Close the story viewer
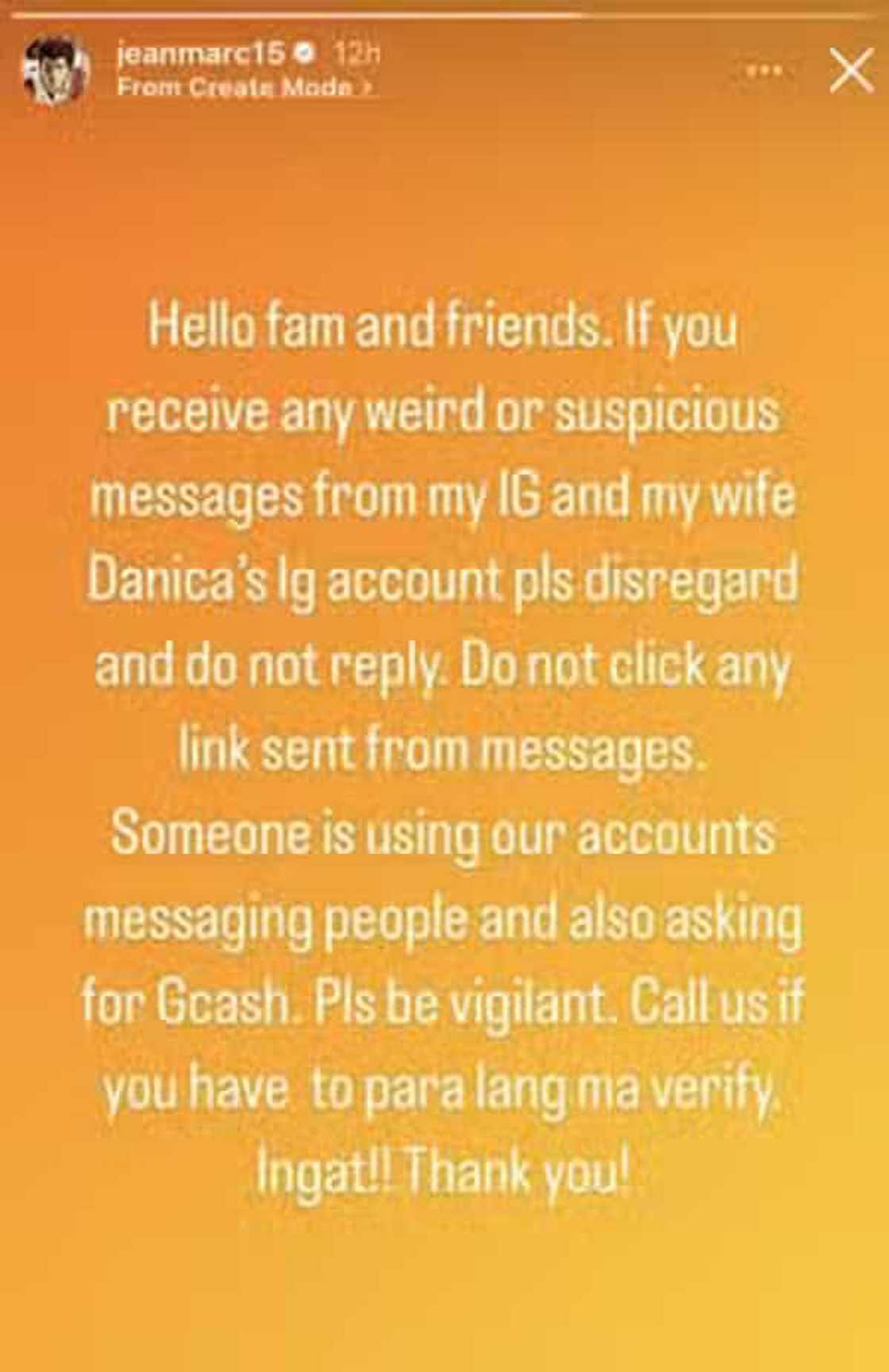889x1372 pixels. [x=851, y=71]
